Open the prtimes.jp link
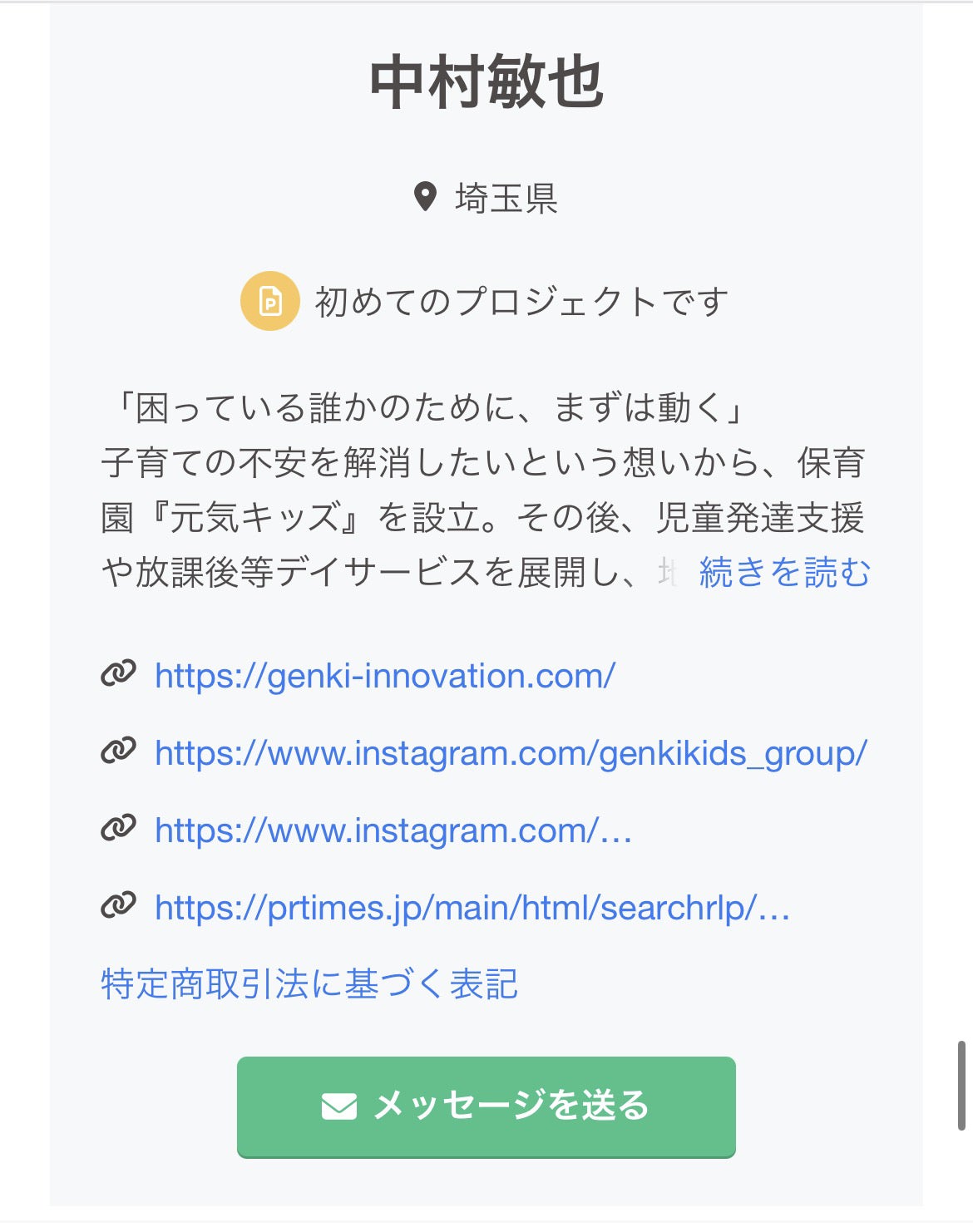The height and width of the screenshot is (1232, 973). tap(472, 908)
